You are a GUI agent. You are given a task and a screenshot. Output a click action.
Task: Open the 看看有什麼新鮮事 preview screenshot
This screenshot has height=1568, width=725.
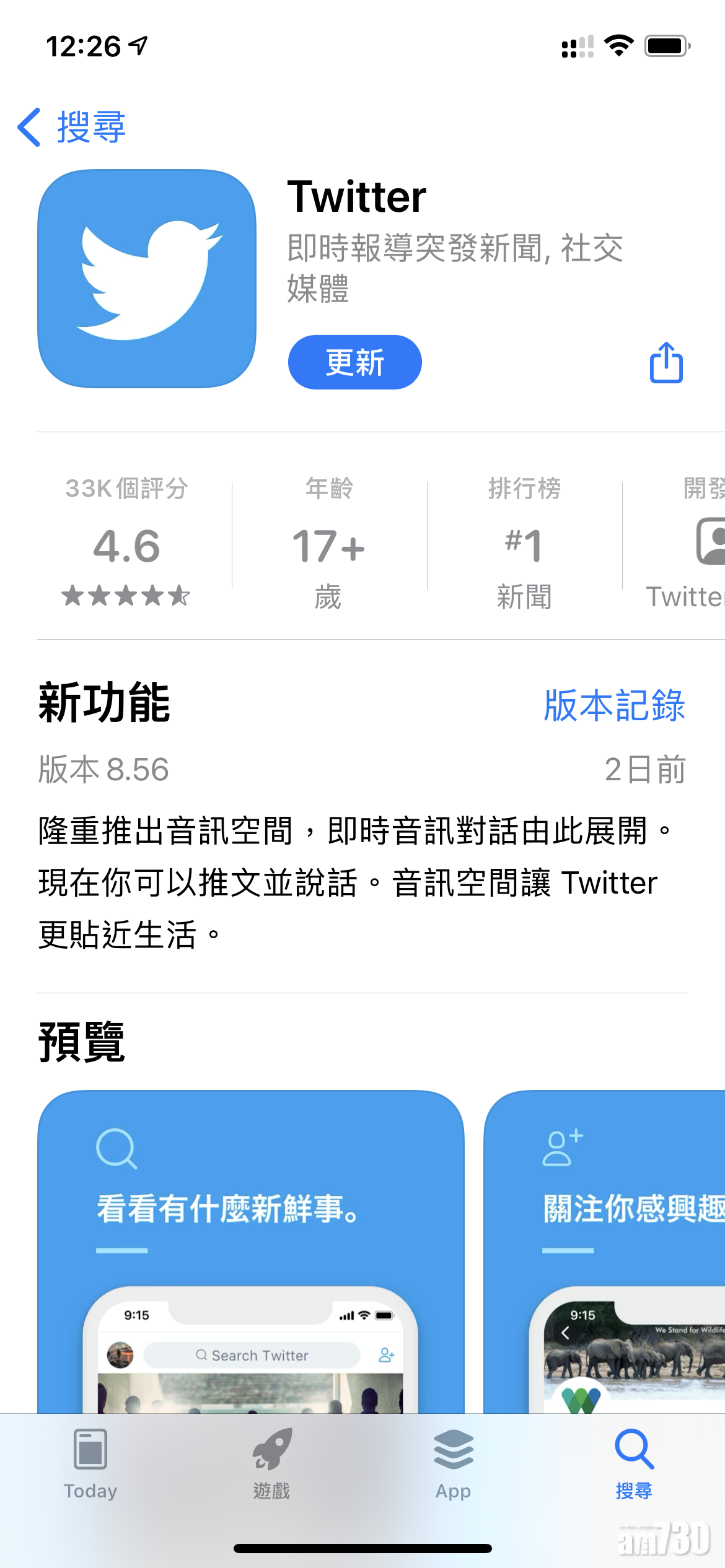pos(251,1251)
